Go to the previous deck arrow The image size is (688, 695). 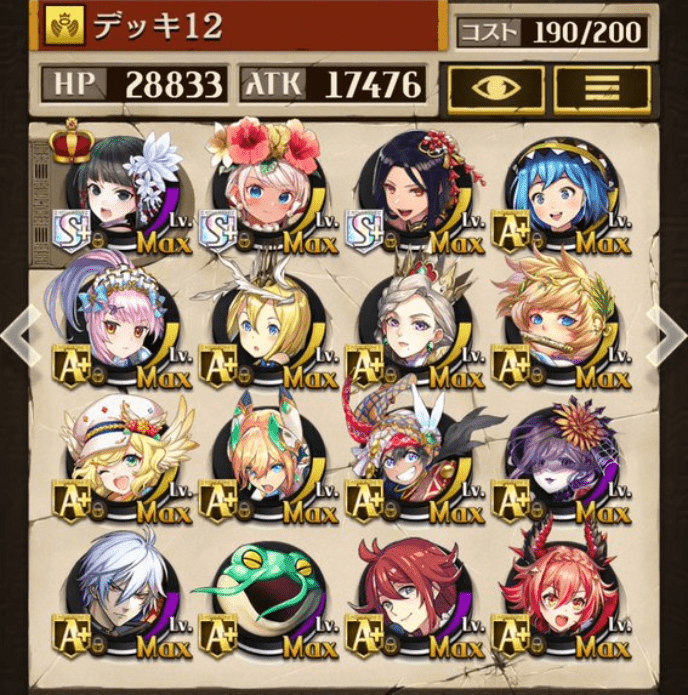(18, 338)
